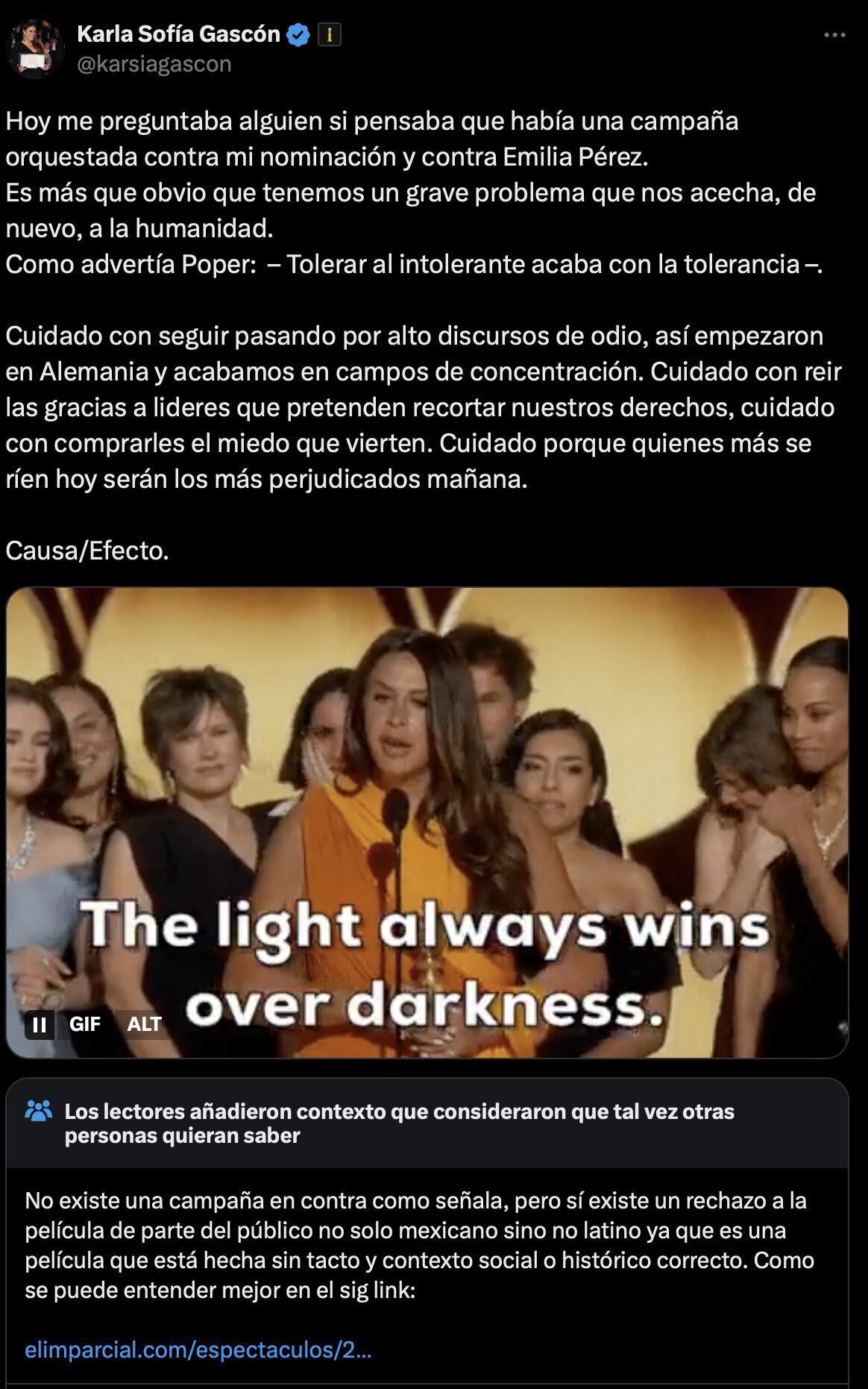Tap the affiliation badge beside the verified check

(330, 34)
